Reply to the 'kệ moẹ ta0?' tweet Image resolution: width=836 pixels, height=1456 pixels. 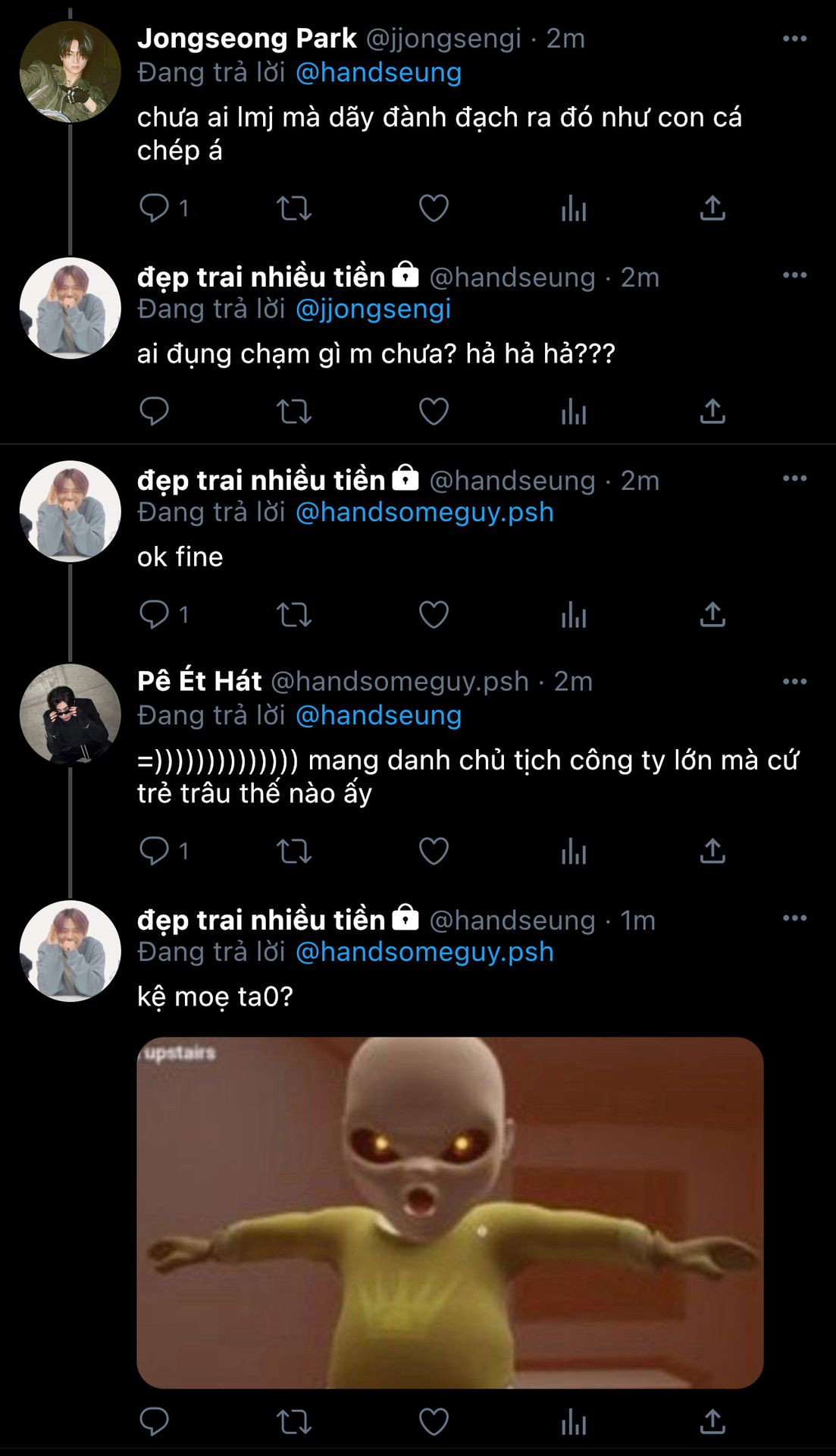coord(155,1422)
